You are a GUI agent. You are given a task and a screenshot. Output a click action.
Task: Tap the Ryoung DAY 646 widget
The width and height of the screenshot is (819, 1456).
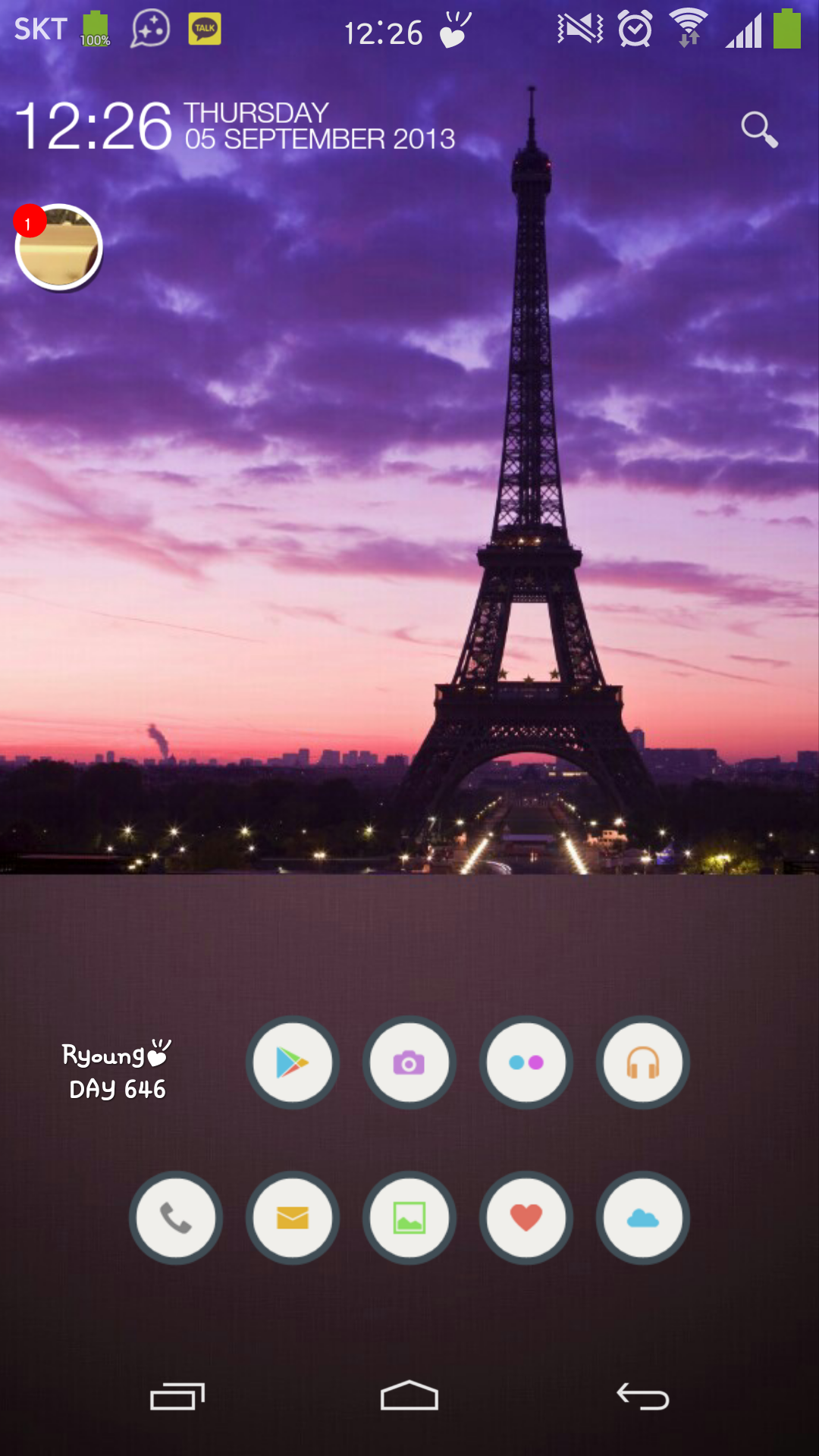[117, 1071]
